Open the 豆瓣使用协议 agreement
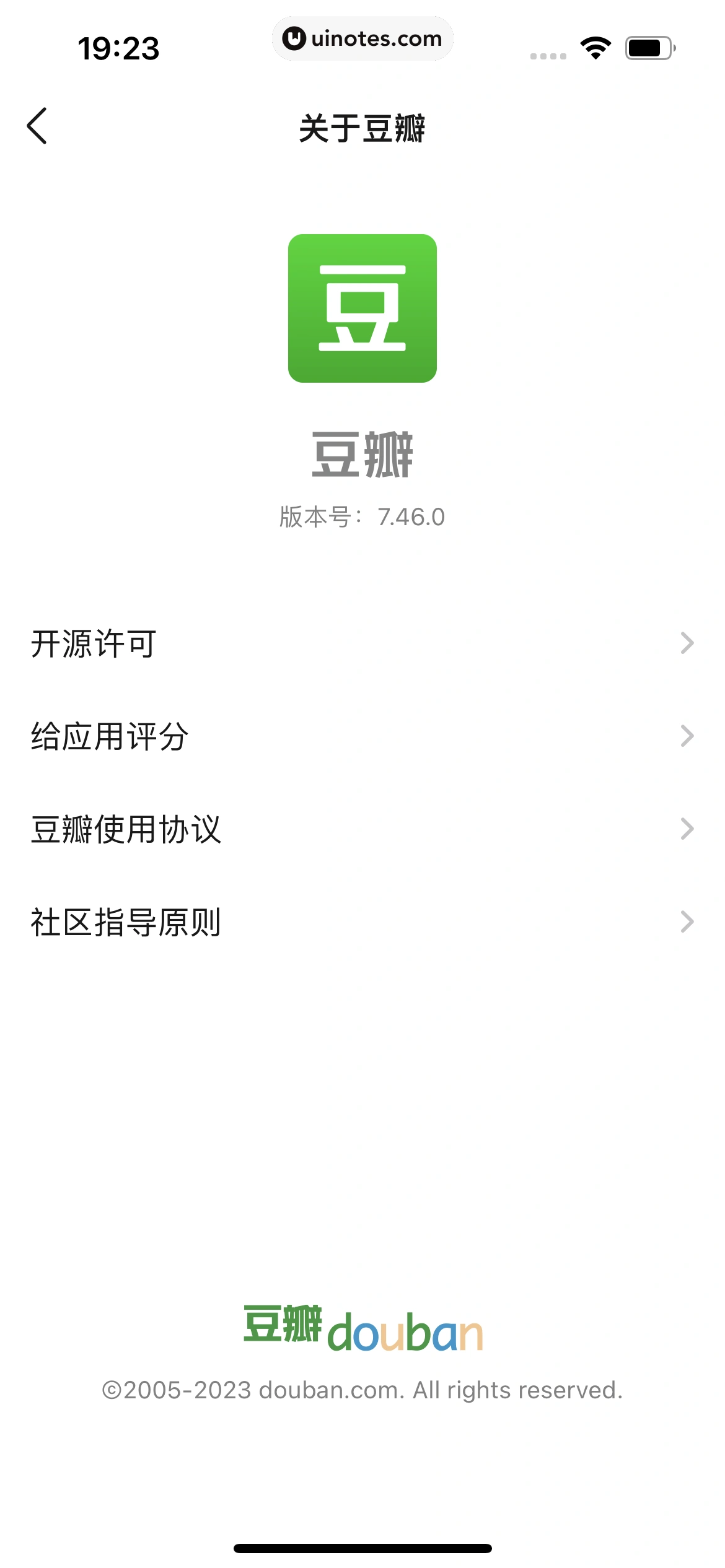 pyautogui.click(x=128, y=829)
